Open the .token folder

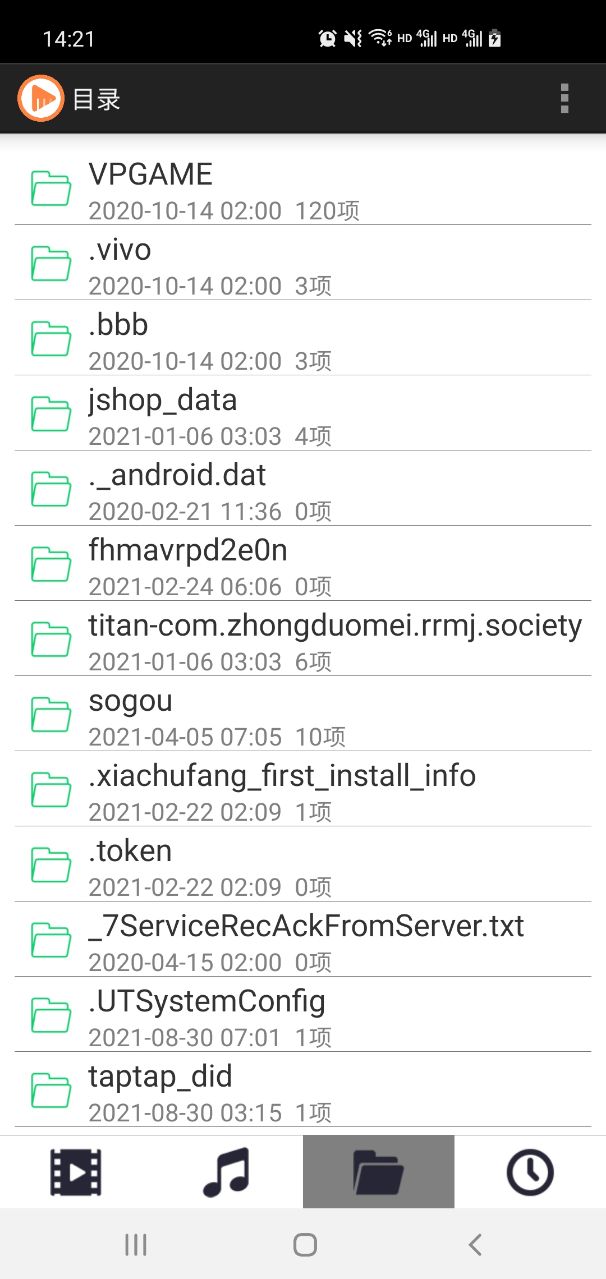pos(303,864)
